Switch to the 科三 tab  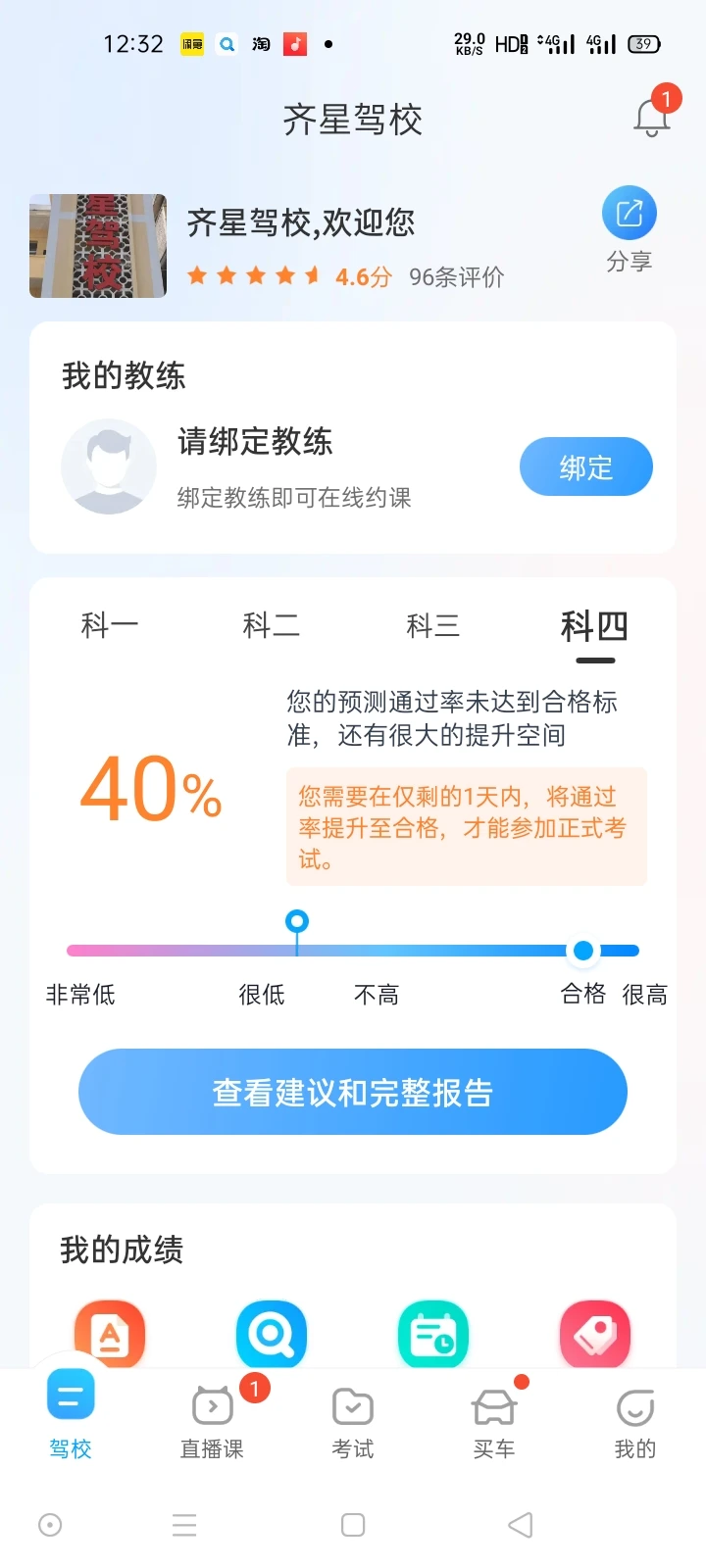point(433,625)
